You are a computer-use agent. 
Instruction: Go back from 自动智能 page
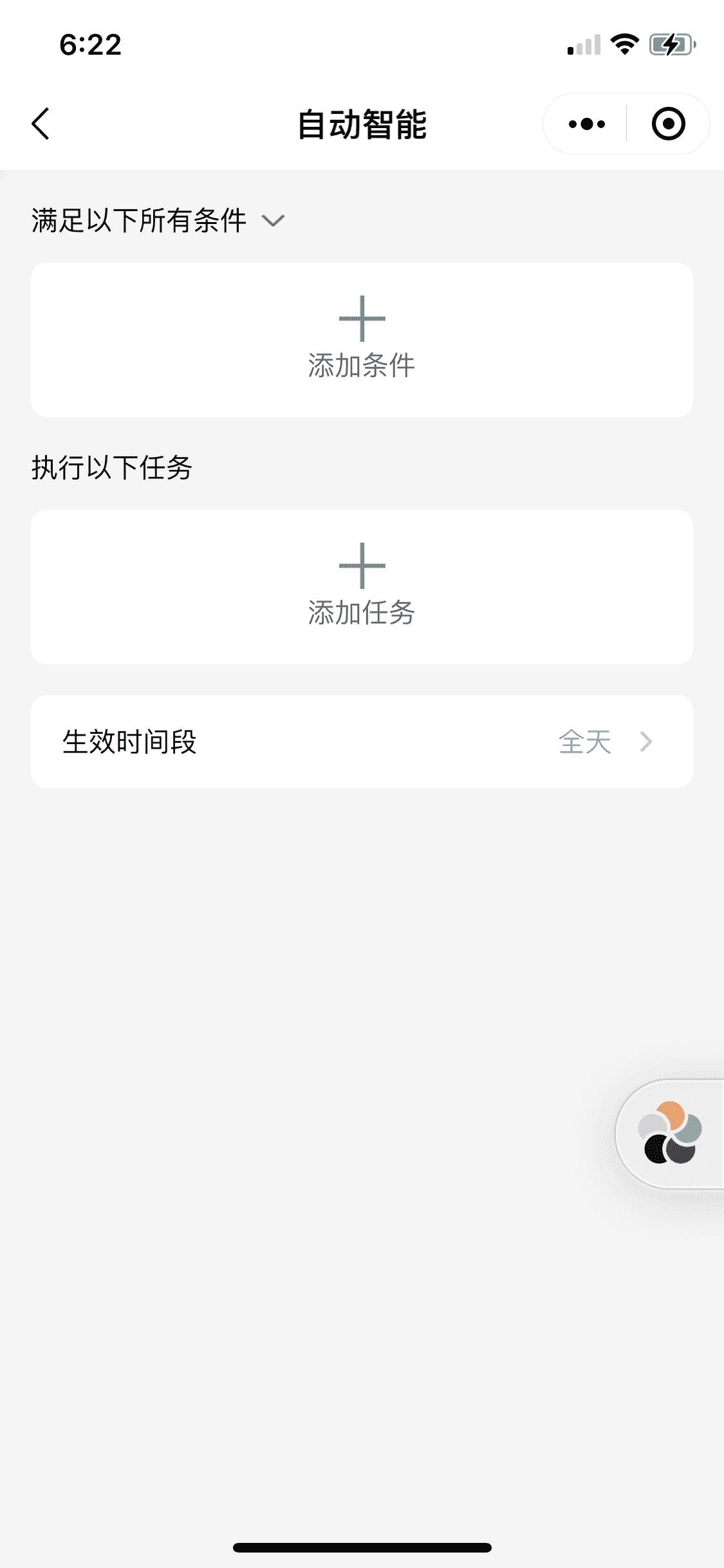[x=41, y=124]
